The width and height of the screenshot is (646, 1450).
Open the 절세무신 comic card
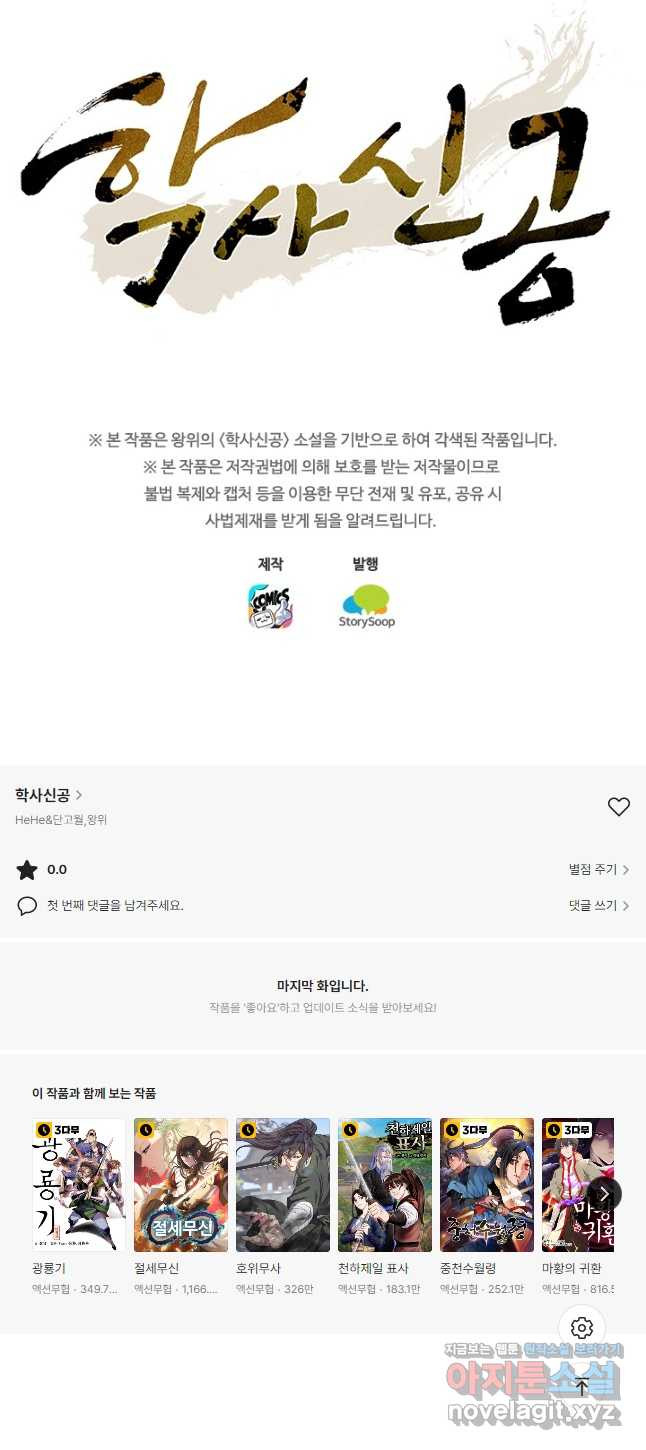(x=181, y=1185)
